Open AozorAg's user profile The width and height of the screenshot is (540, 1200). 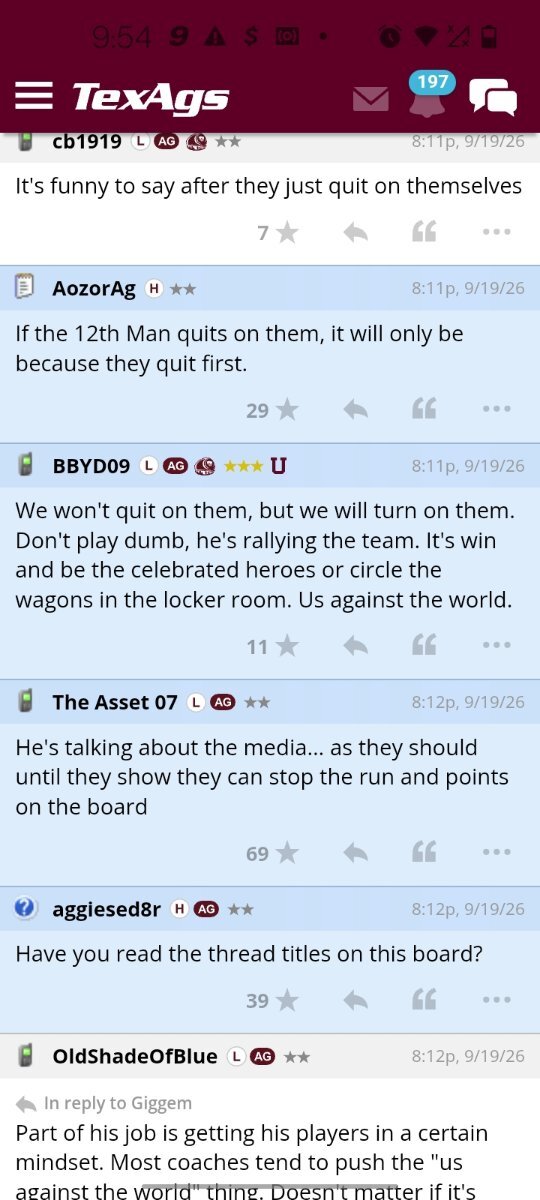tap(94, 289)
